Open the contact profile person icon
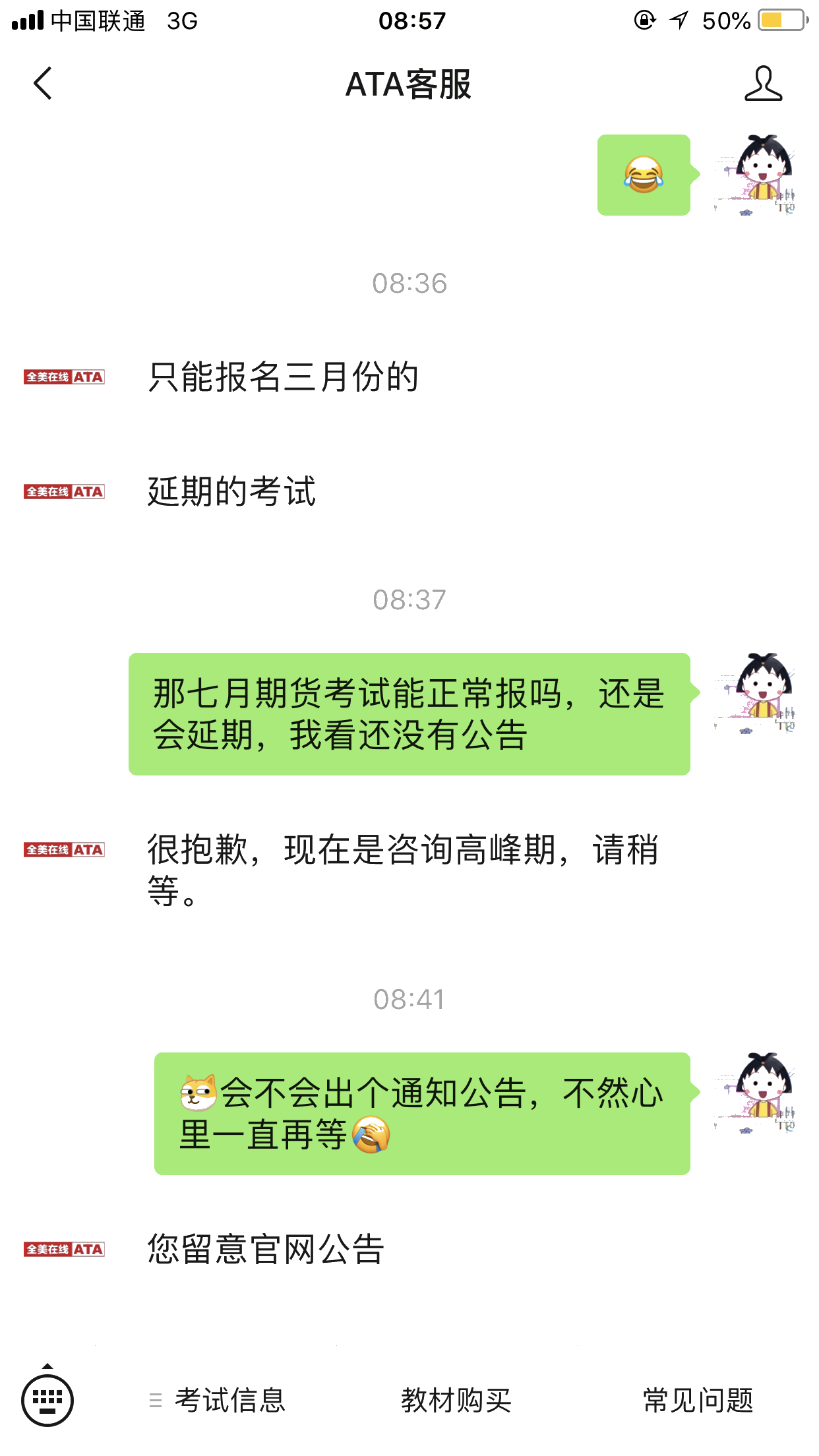 (x=763, y=84)
